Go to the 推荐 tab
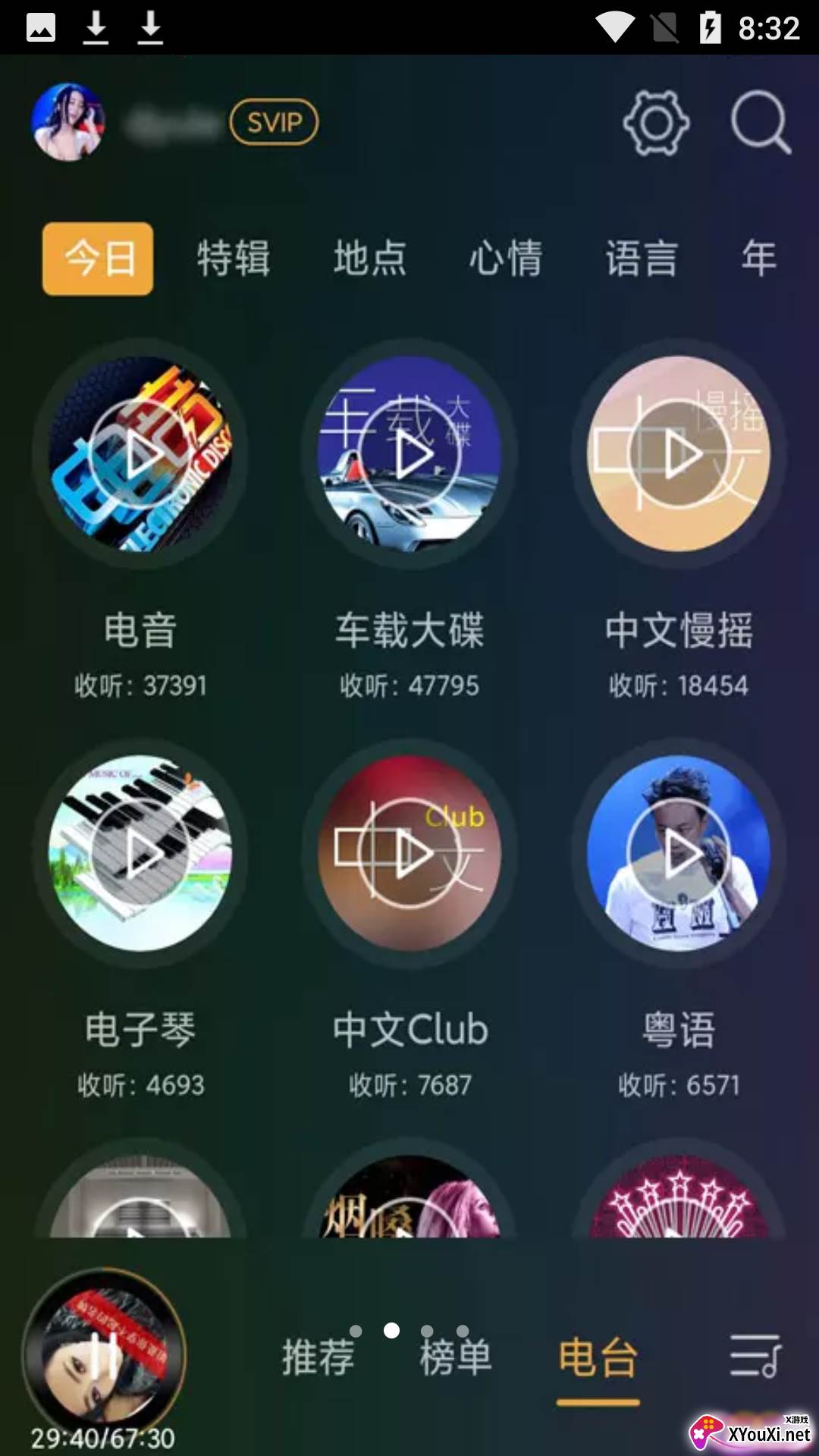Viewport: 819px width, 1456px height. pyautogui.click(x=318, y=1357)
